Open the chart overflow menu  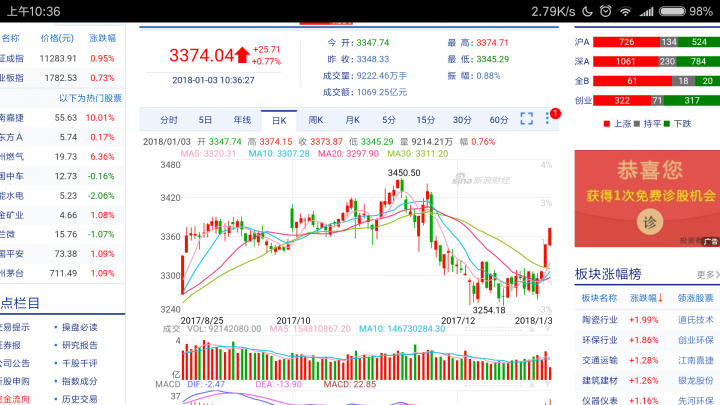[547, 118]
